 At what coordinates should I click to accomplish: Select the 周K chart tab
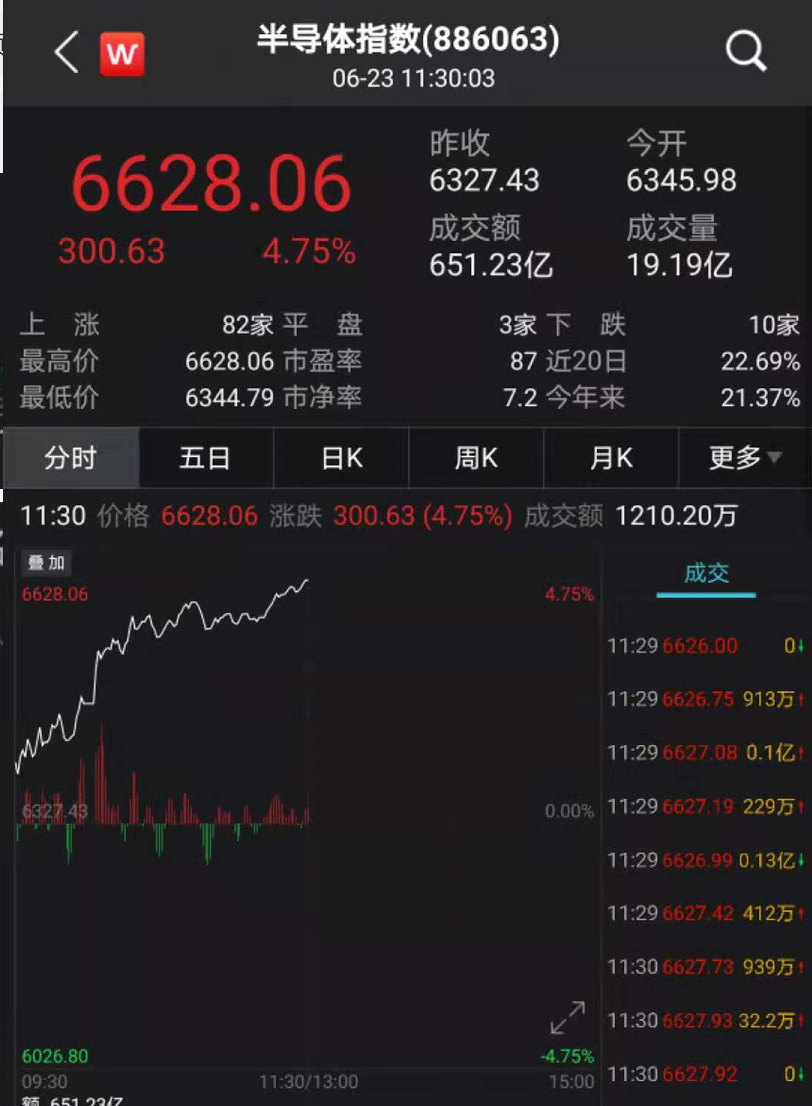tap(476, 458)
